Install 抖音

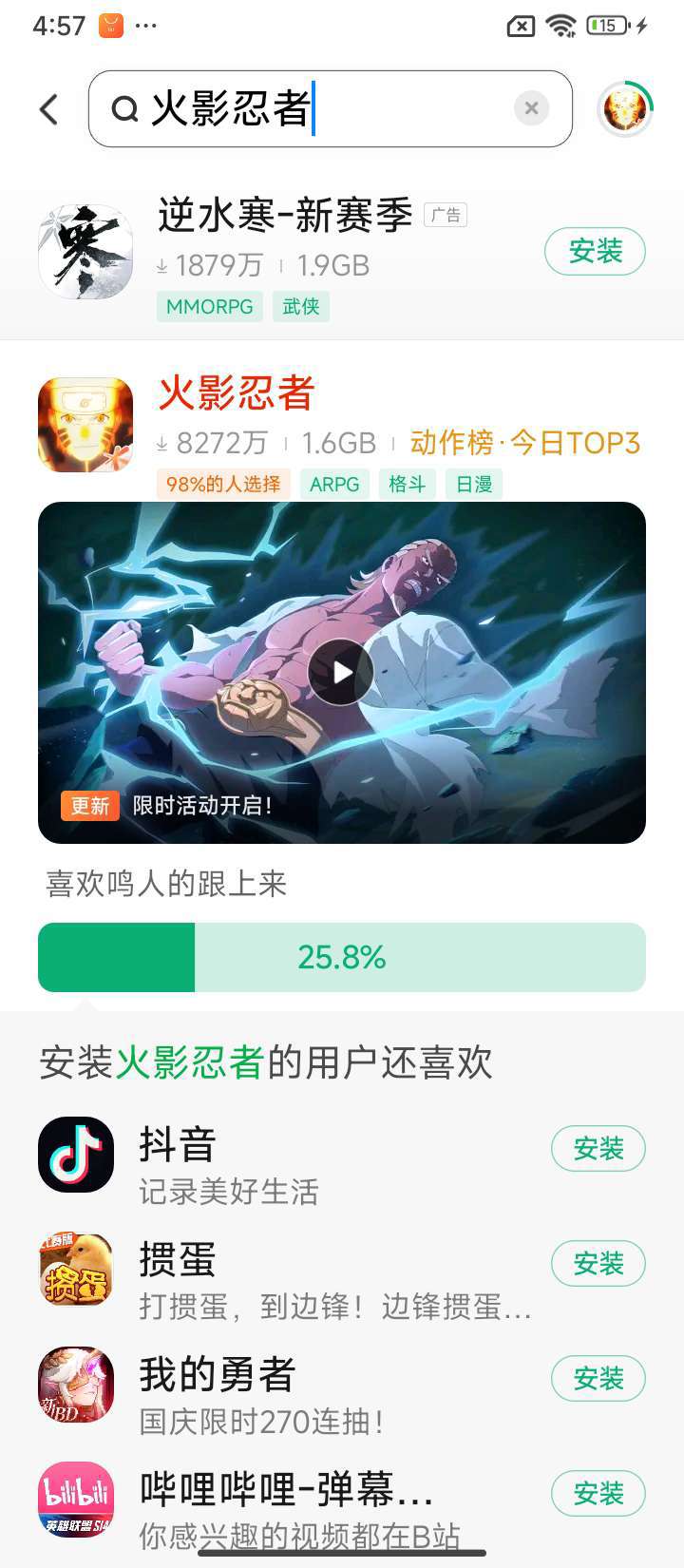pos(598,1149)
